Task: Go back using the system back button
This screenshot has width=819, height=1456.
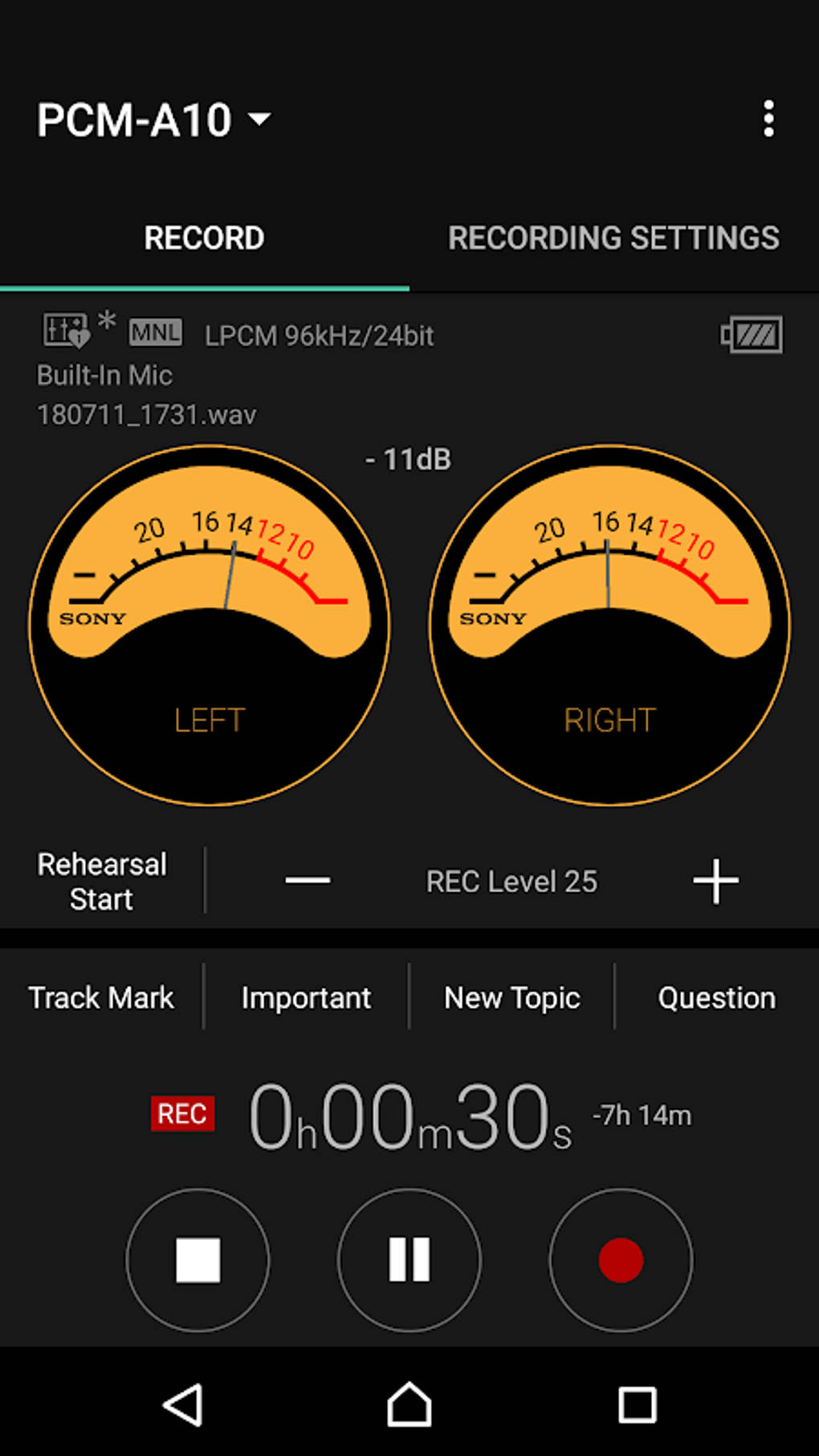Action: 183,1405
